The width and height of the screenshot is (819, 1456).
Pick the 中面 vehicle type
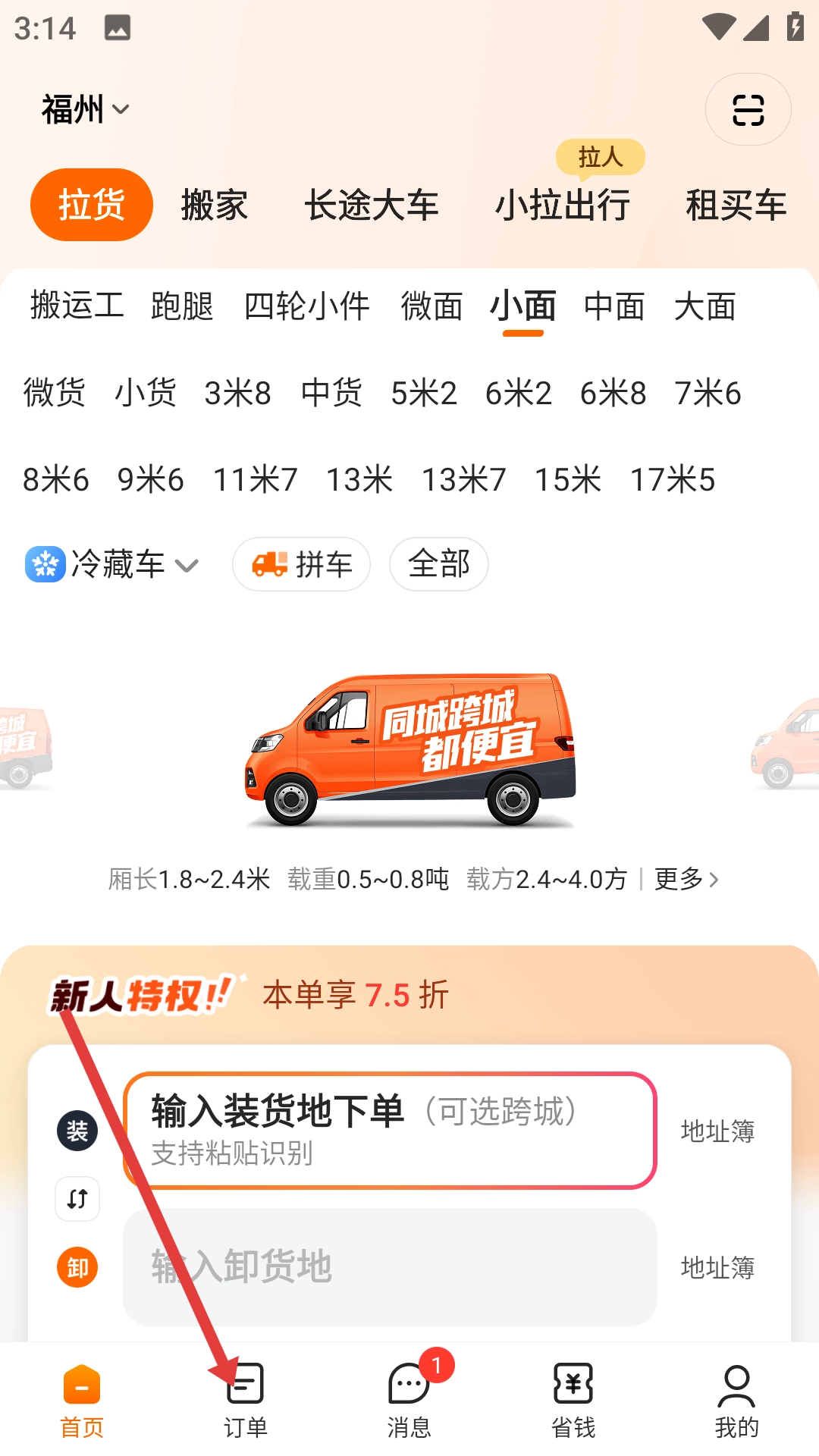[614, 306]
